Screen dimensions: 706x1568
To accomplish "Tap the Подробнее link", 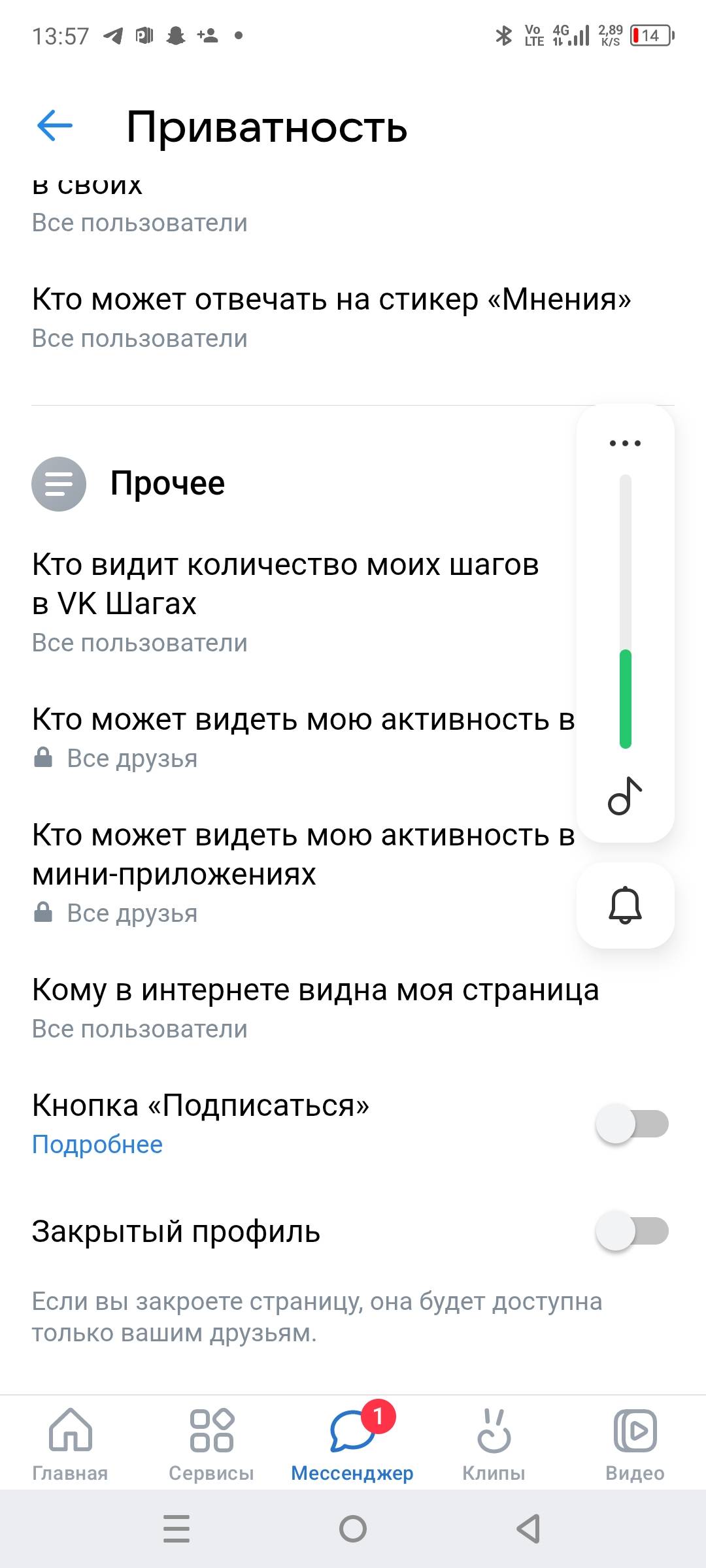I will [x=97, y=1145].
